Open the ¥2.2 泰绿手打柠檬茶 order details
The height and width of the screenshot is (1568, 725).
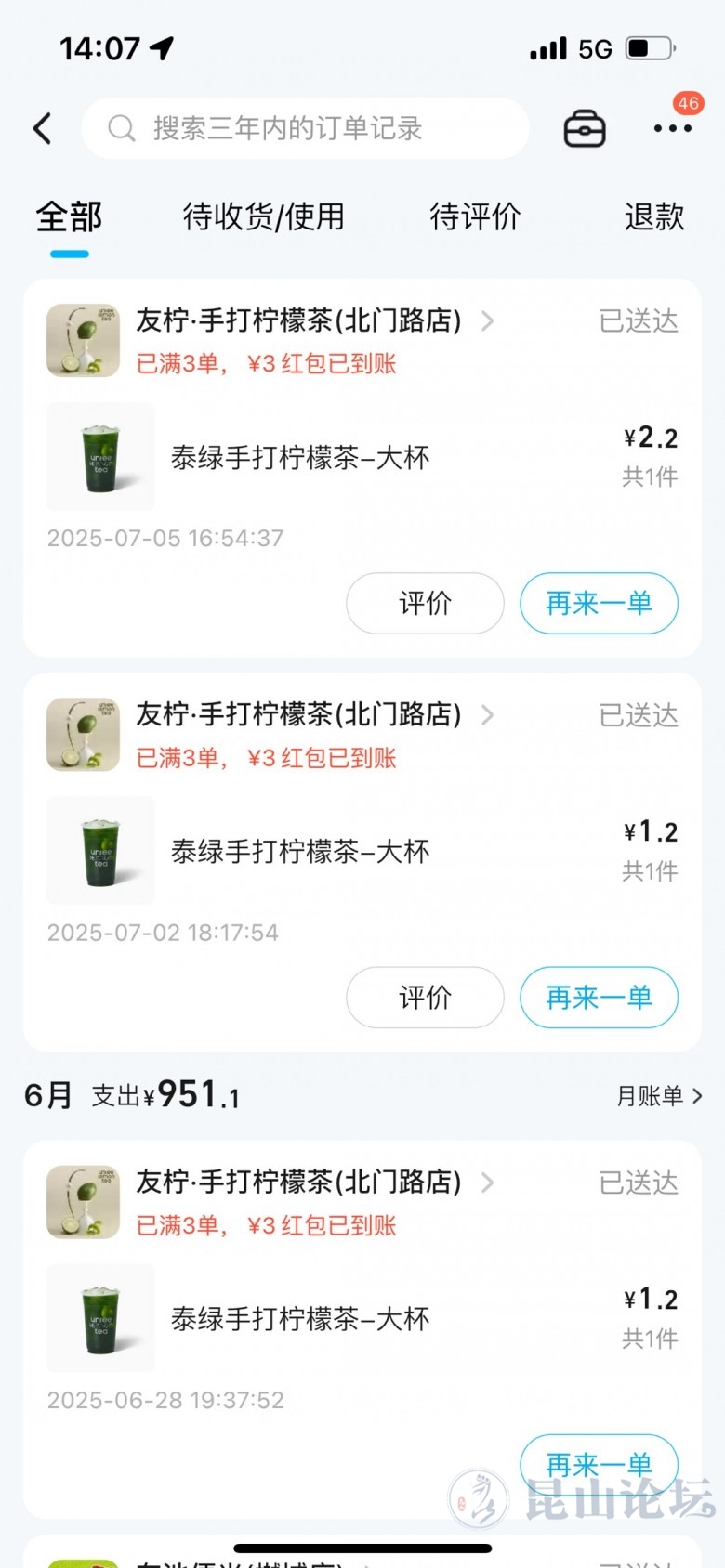click(x=300, y=457)
